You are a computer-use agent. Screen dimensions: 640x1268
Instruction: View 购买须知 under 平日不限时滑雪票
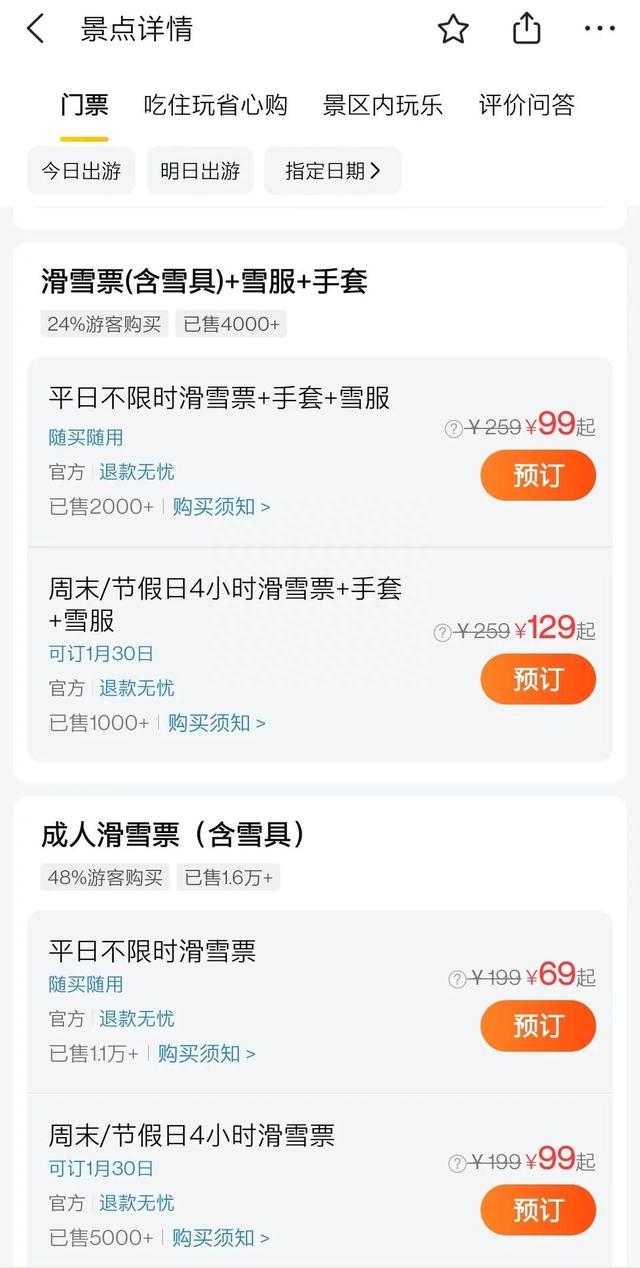[206, 1054]
